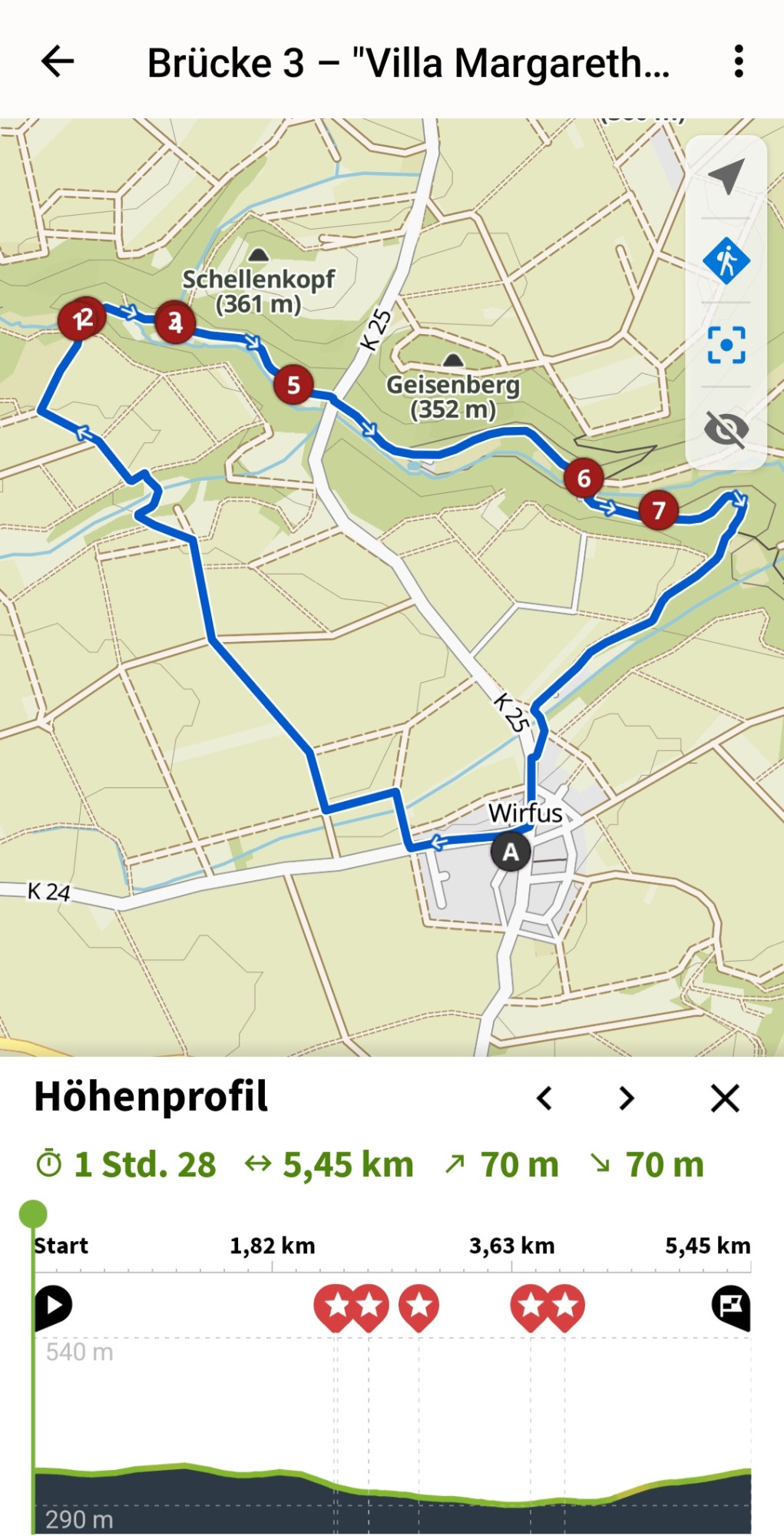Open the hiking map layer button
Viewport: 784px width, 1536px height.
(x=726, y=261)
